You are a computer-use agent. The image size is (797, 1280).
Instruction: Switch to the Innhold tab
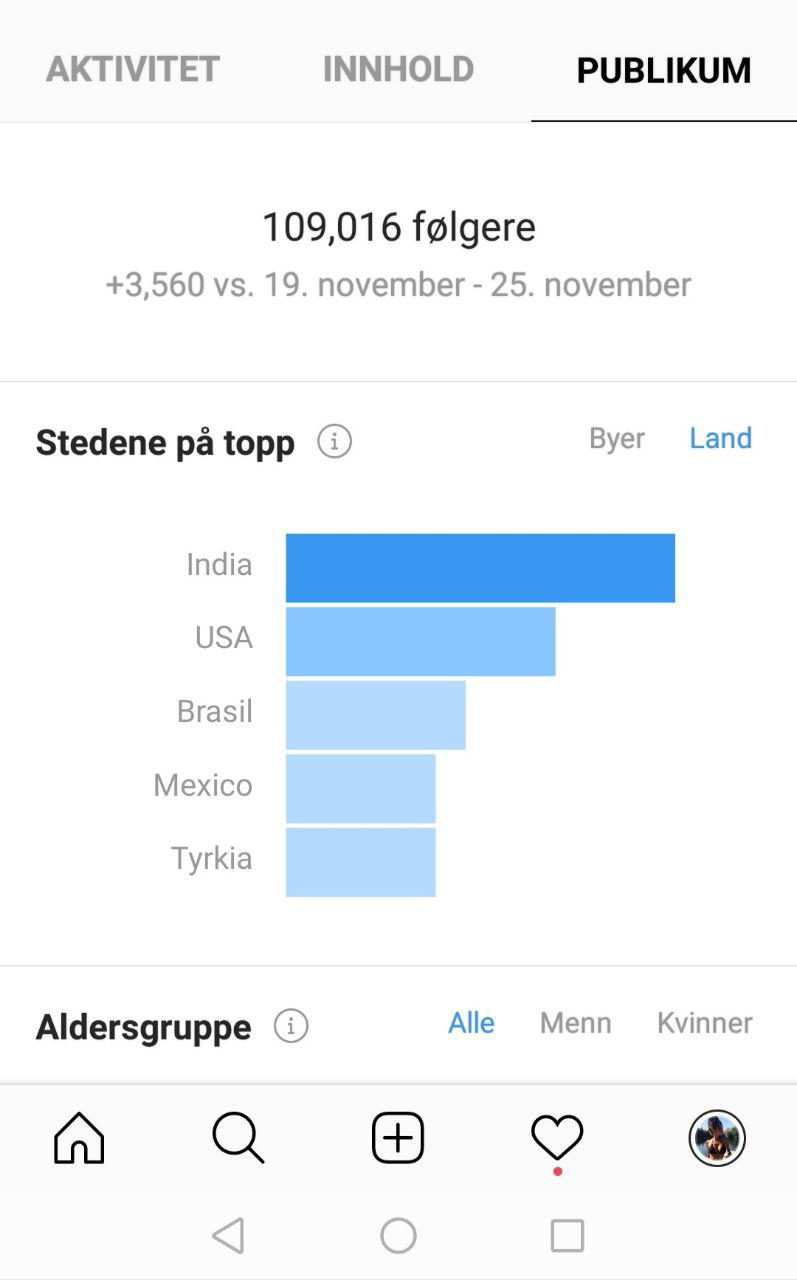tap(398, 69)
